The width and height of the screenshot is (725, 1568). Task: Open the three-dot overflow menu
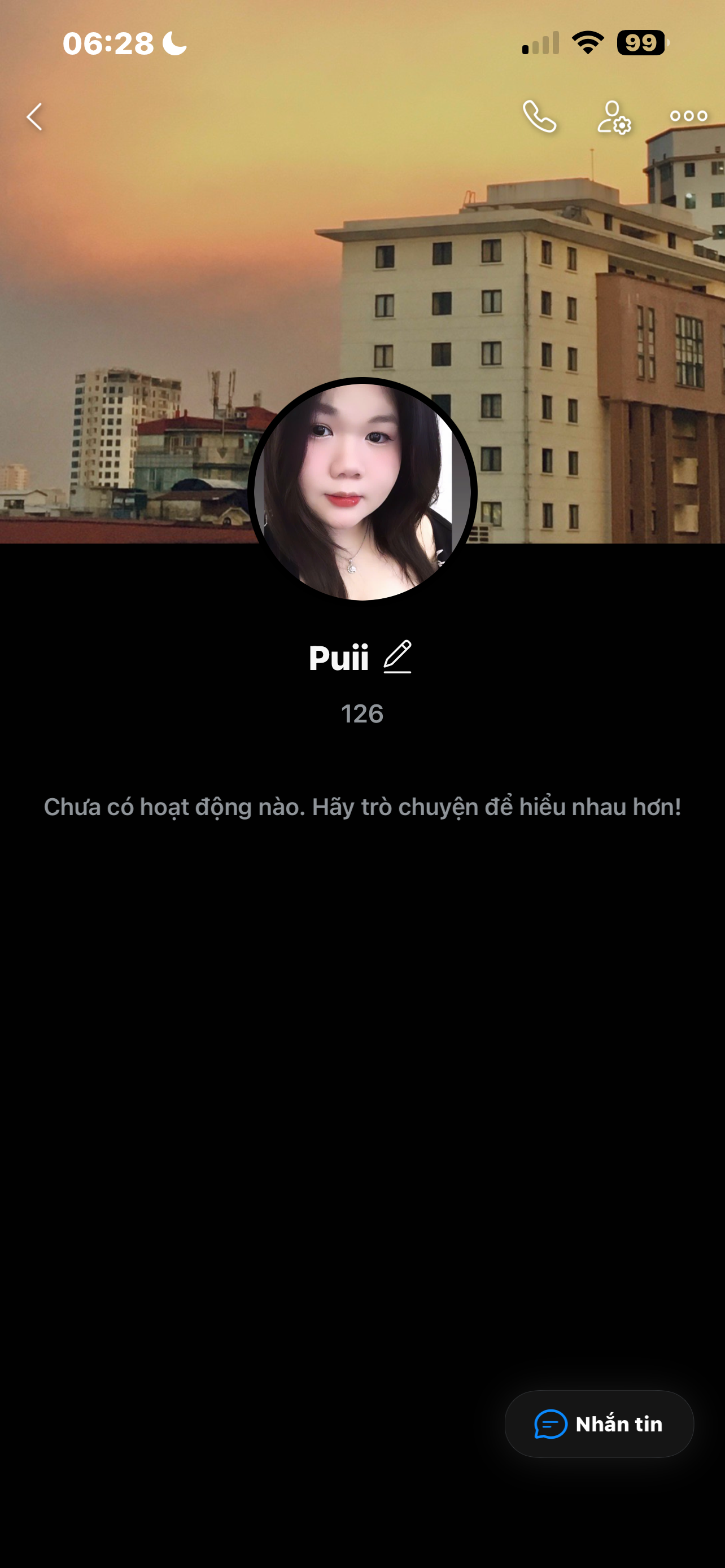(688, 116)
